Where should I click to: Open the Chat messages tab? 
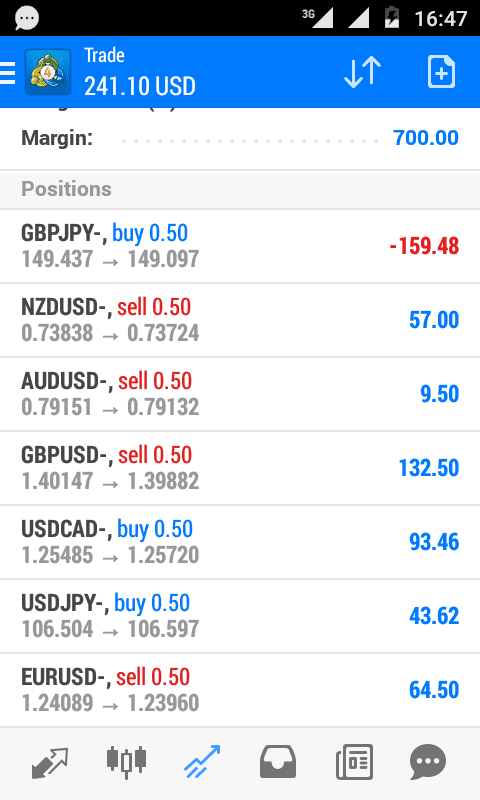pos(428,762)
